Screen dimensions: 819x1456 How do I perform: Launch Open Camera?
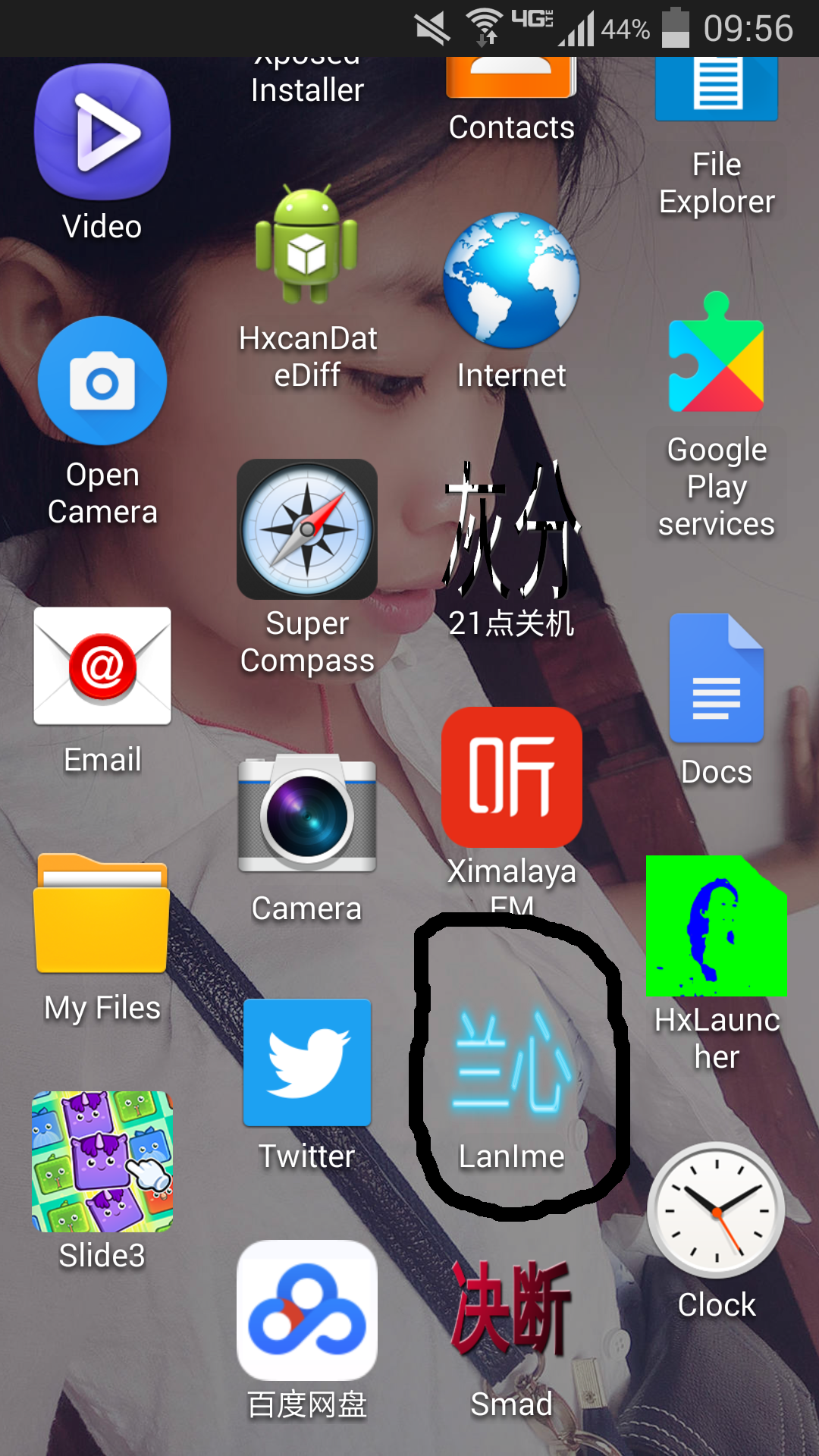pos(102,381)
